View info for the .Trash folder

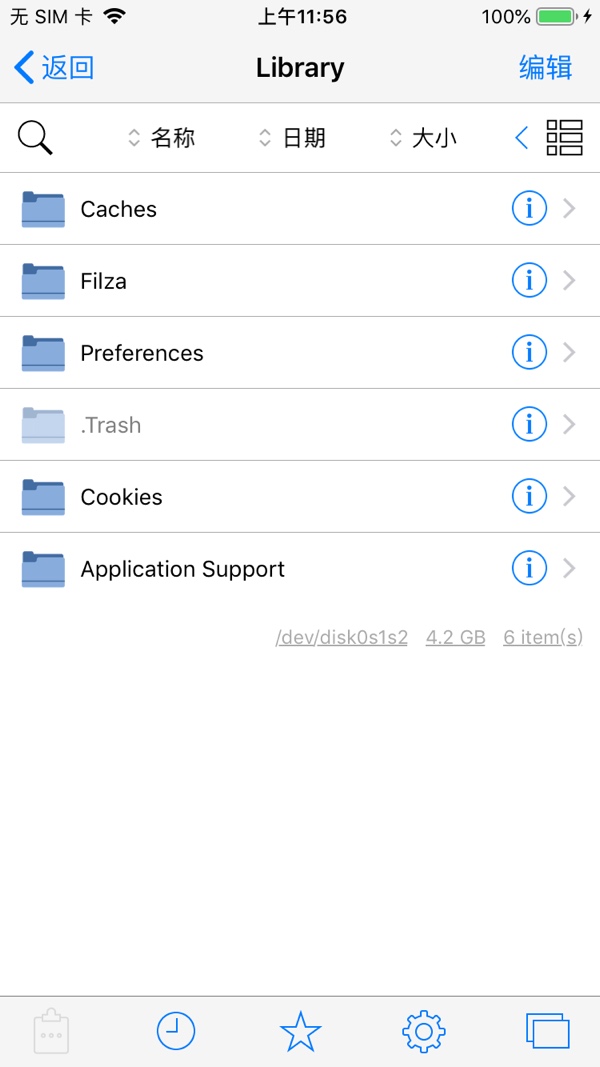pyautogui.click(x=529, y=425)
